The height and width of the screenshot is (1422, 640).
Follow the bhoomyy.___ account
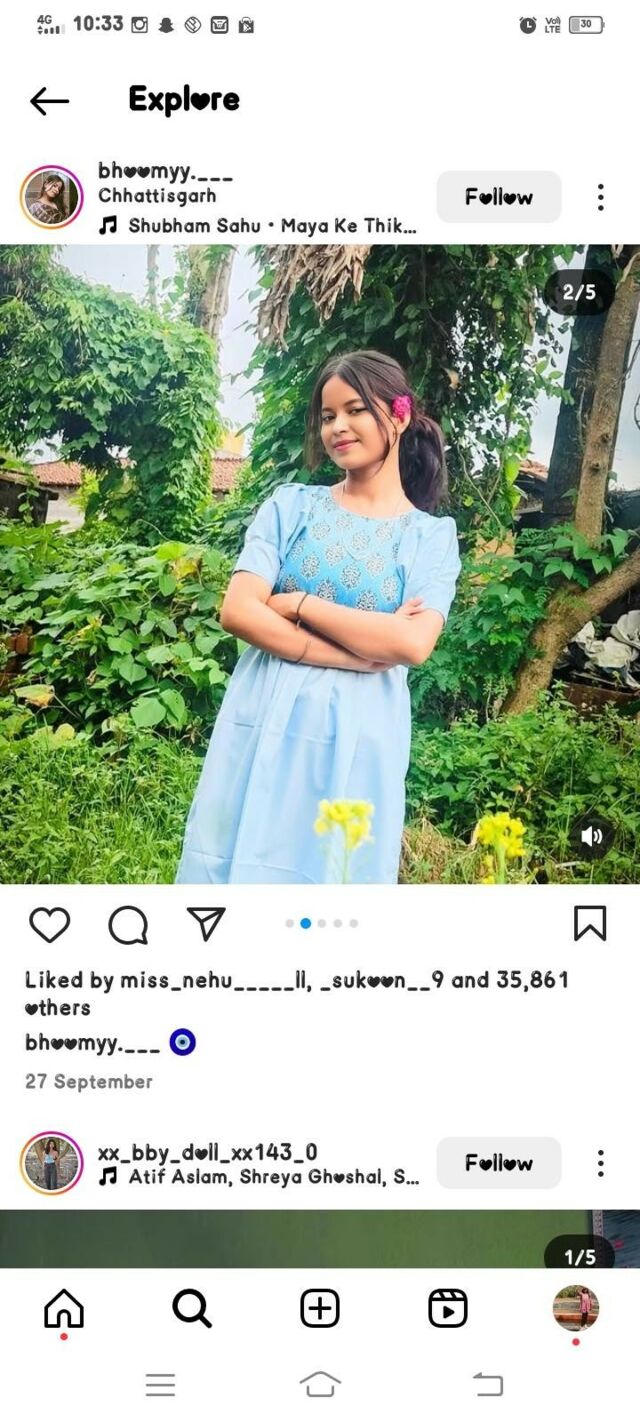pos(498,197)
